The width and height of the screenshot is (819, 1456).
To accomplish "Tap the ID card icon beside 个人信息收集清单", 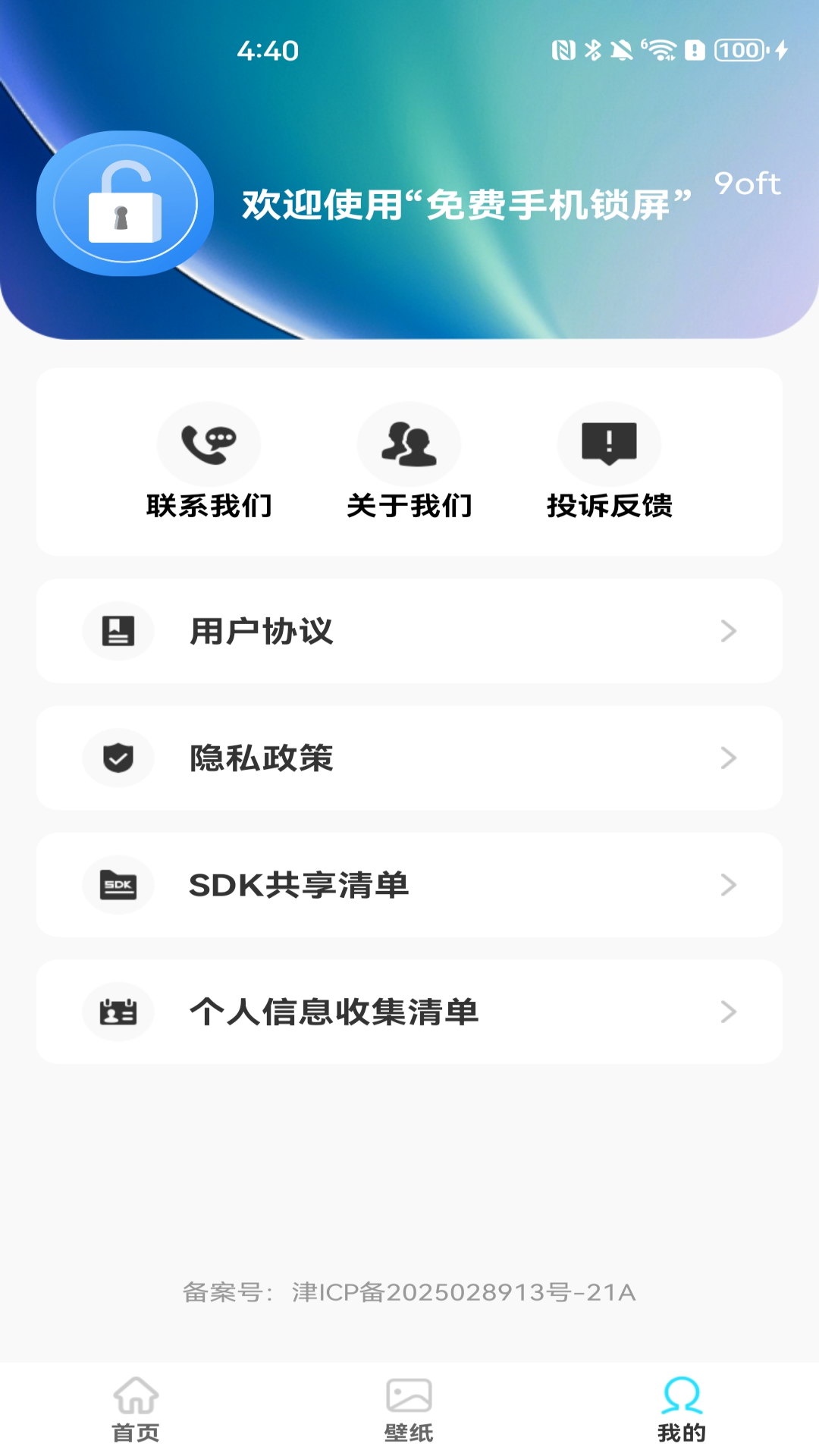I will tap(118, 1012).
